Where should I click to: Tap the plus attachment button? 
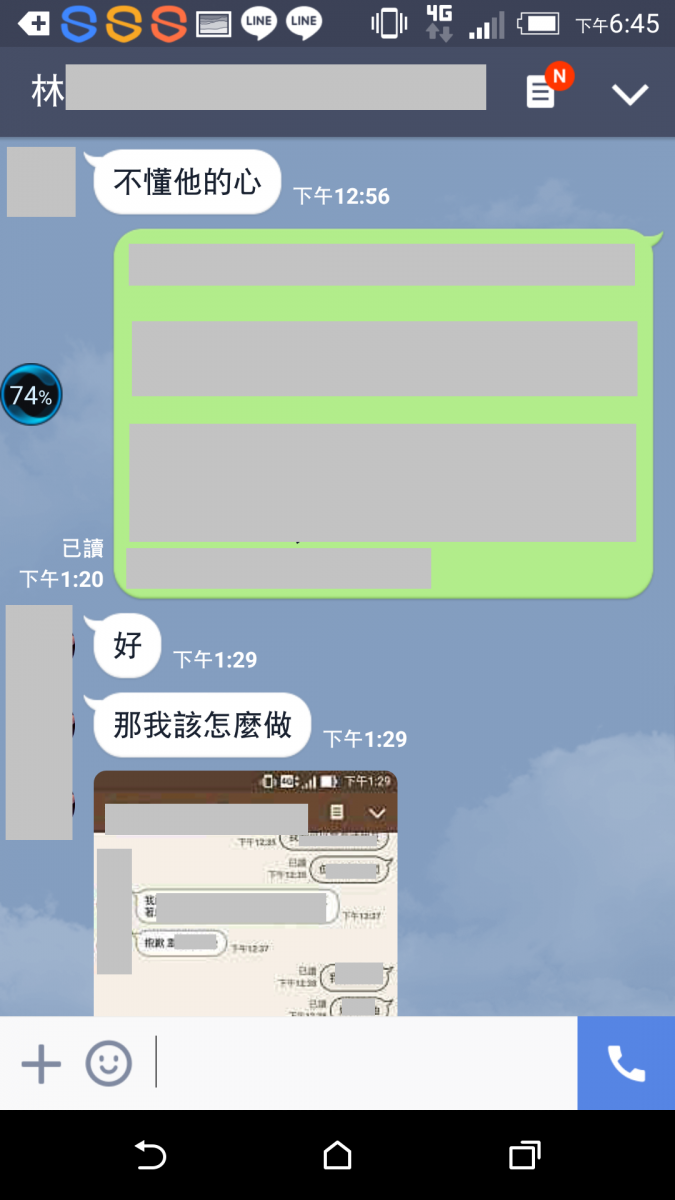click(41, 1063)
